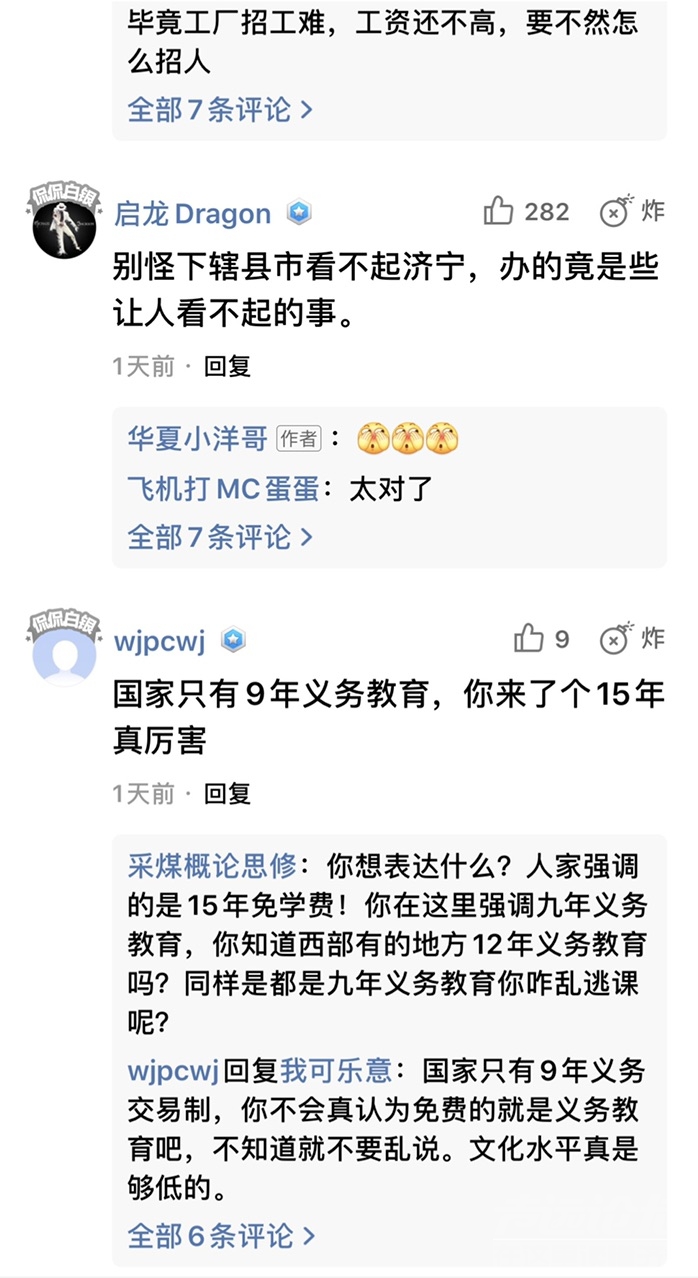Expand all 6 replies under wjpcwj's comment
The image size is (698, 1278).
coord(220,1235)
